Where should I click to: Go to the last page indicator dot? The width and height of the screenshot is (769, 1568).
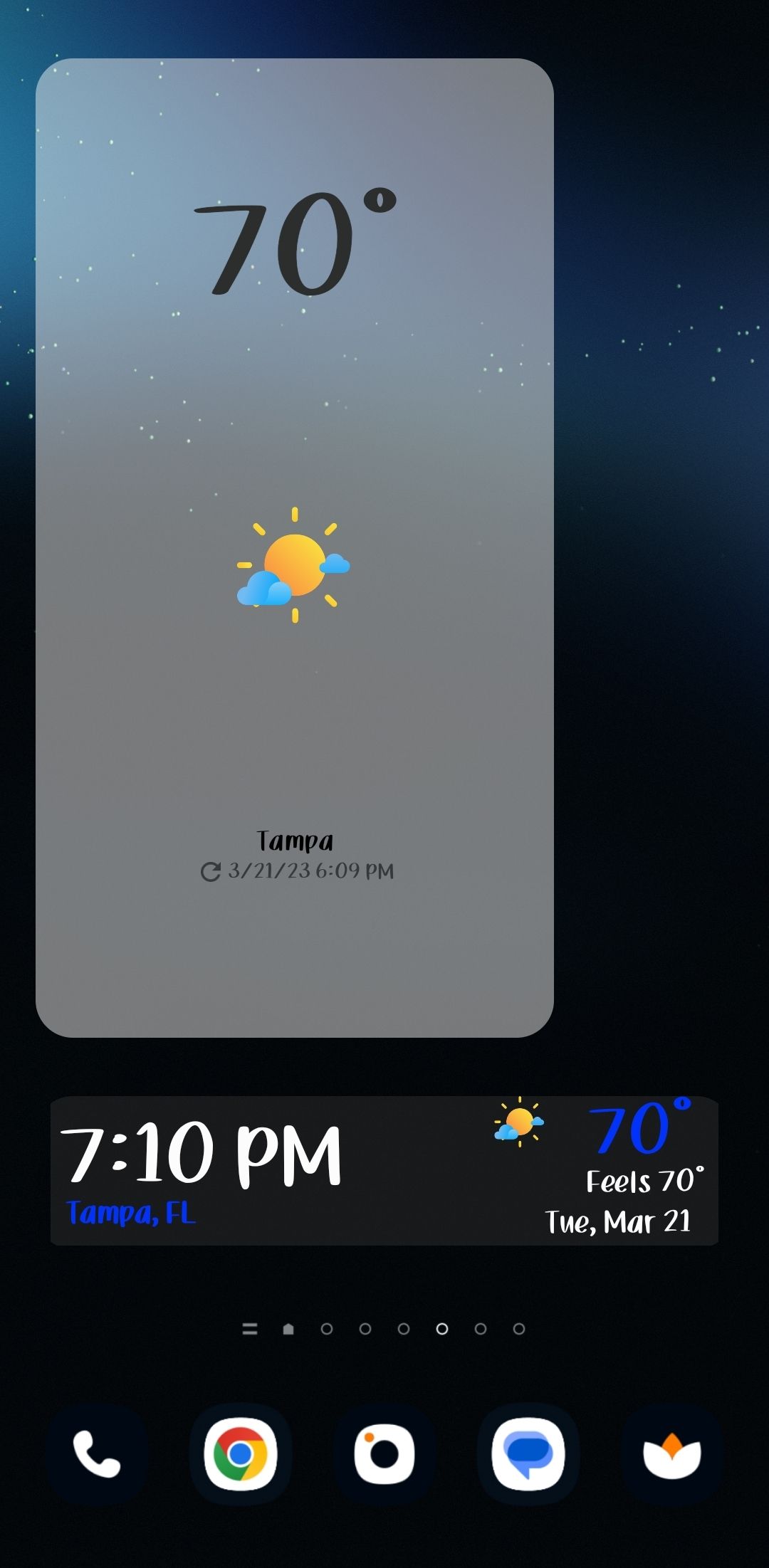pyautogui.click(x=519, y=1329)
